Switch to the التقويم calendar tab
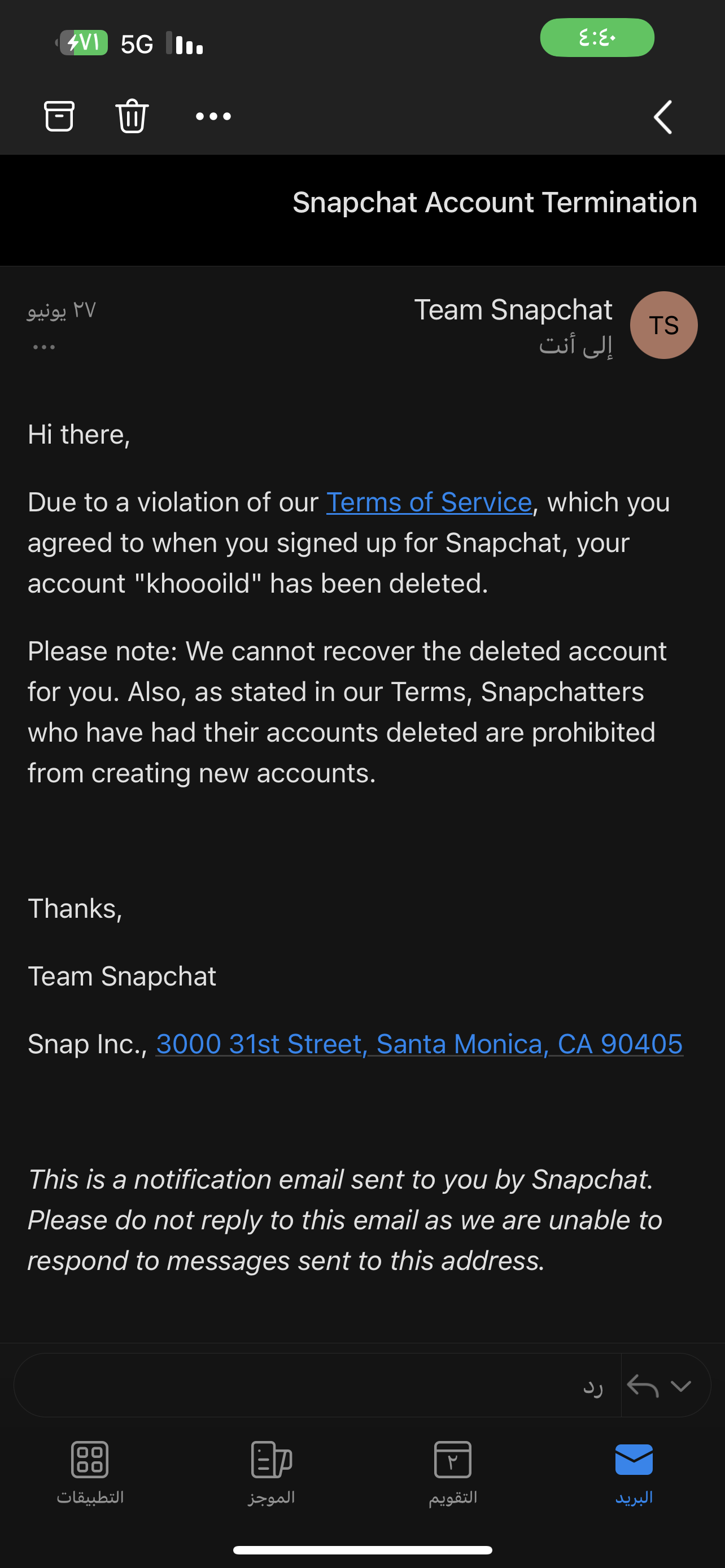This screenshot has width=725, height=1568. [452, 1473]
